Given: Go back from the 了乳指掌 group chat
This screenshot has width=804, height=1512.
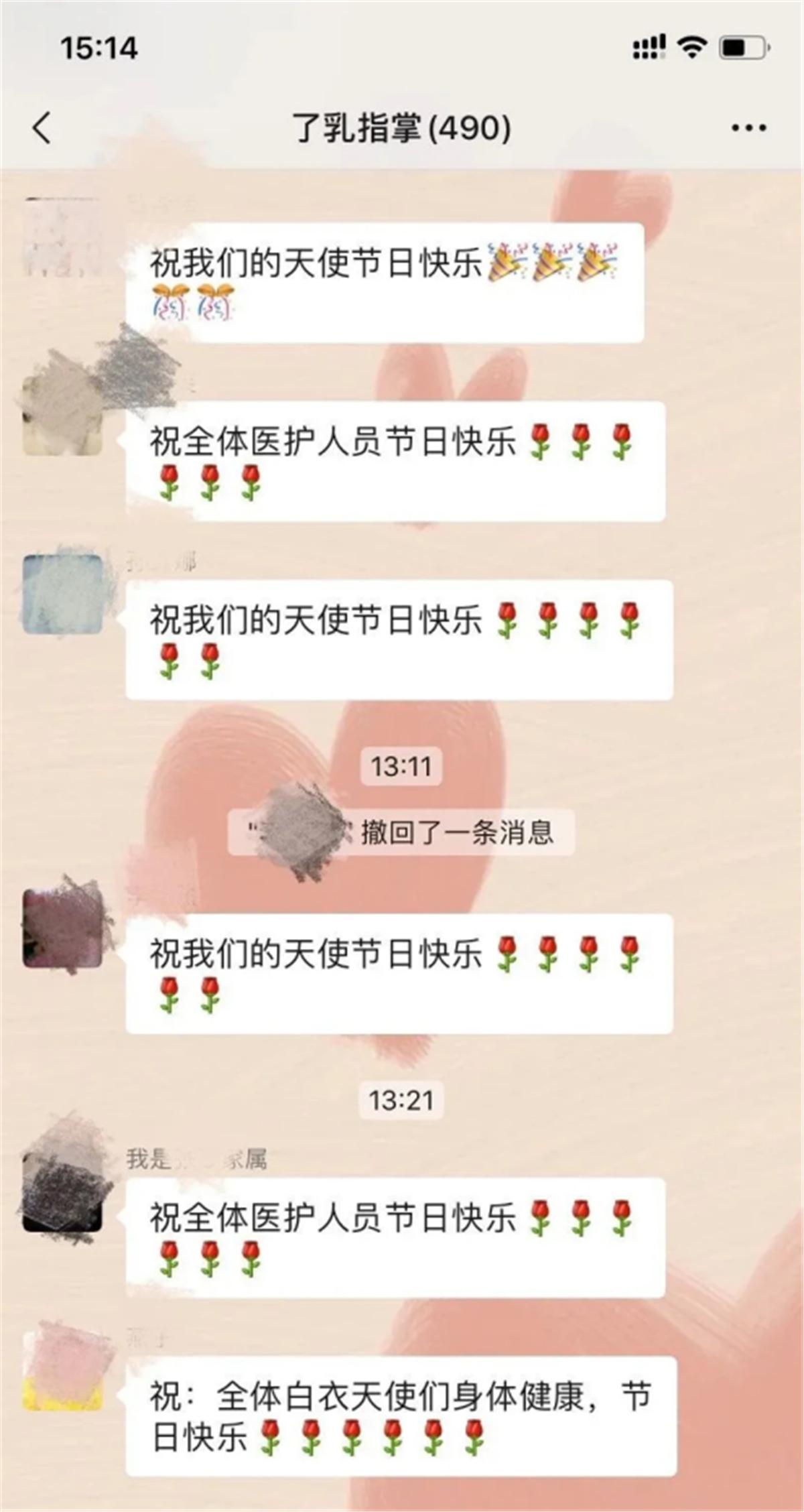Looking at the screenshot, I should [x=42, y=127].
